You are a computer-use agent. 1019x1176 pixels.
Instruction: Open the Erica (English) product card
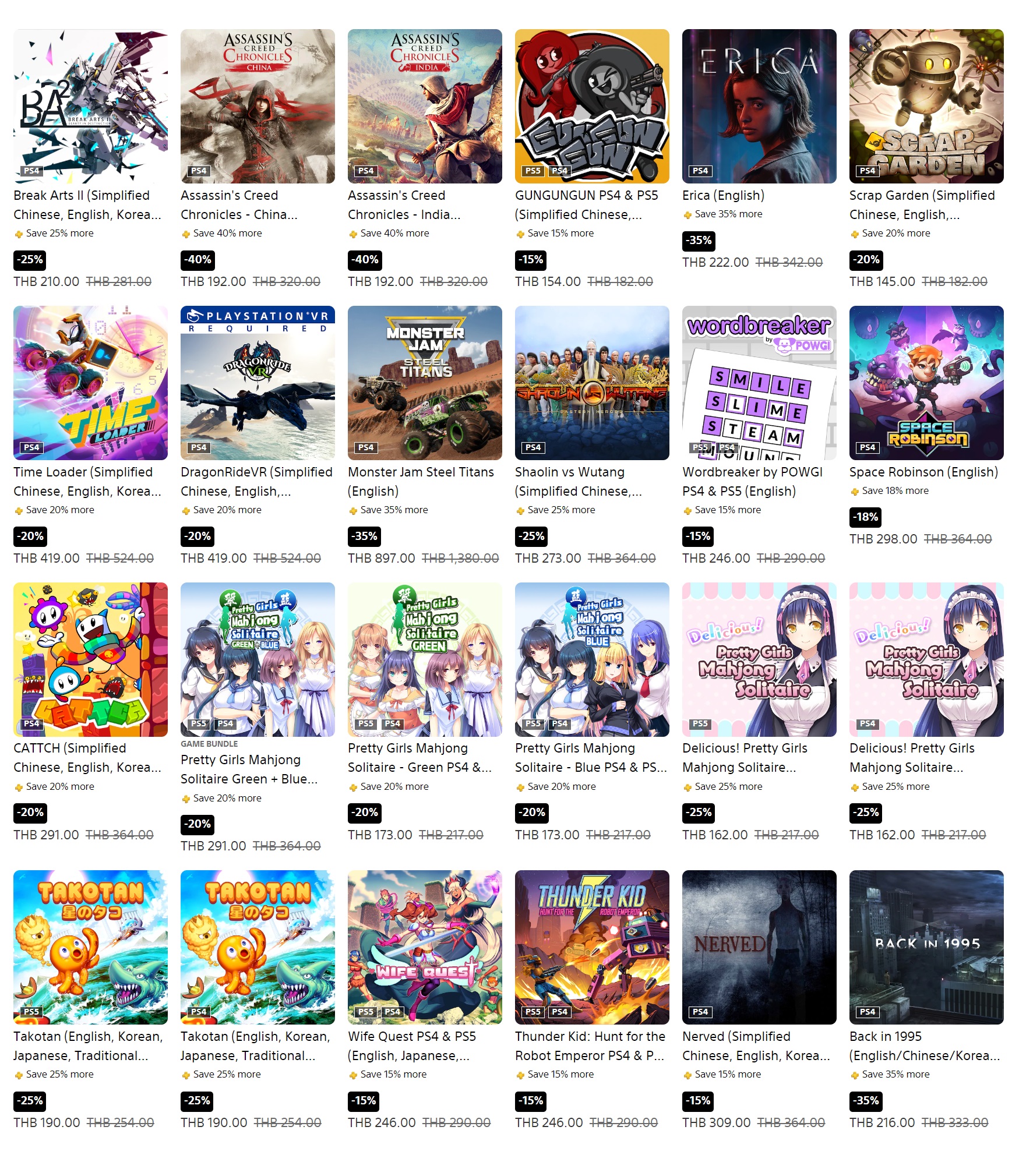(759, 107)
